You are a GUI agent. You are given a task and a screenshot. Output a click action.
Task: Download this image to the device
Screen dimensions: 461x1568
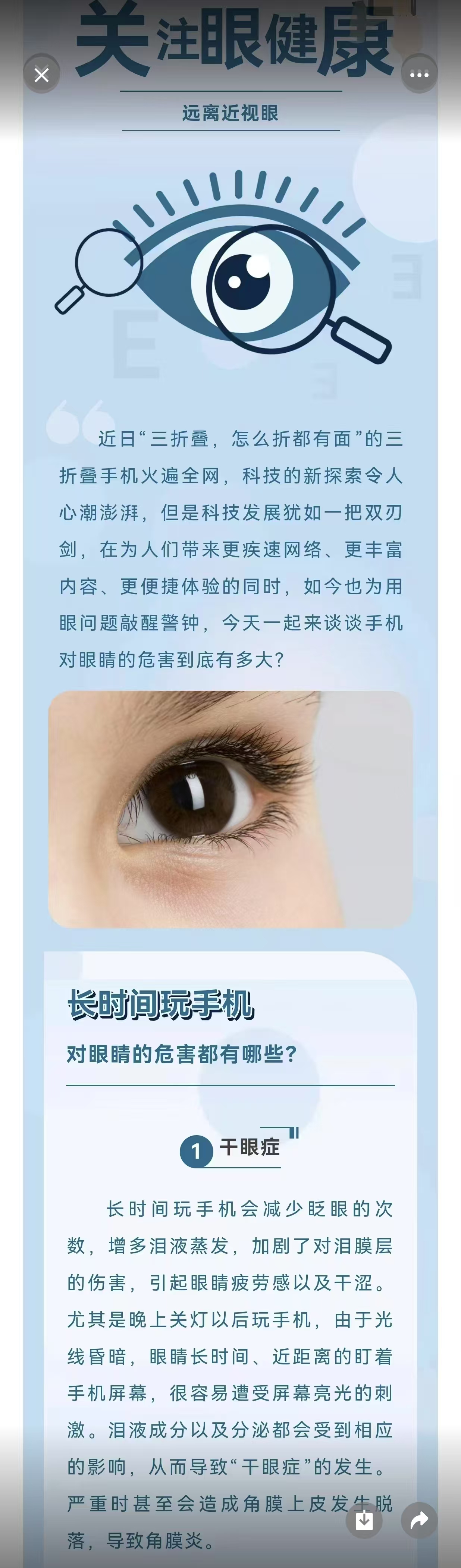[x=364, y=1520]
